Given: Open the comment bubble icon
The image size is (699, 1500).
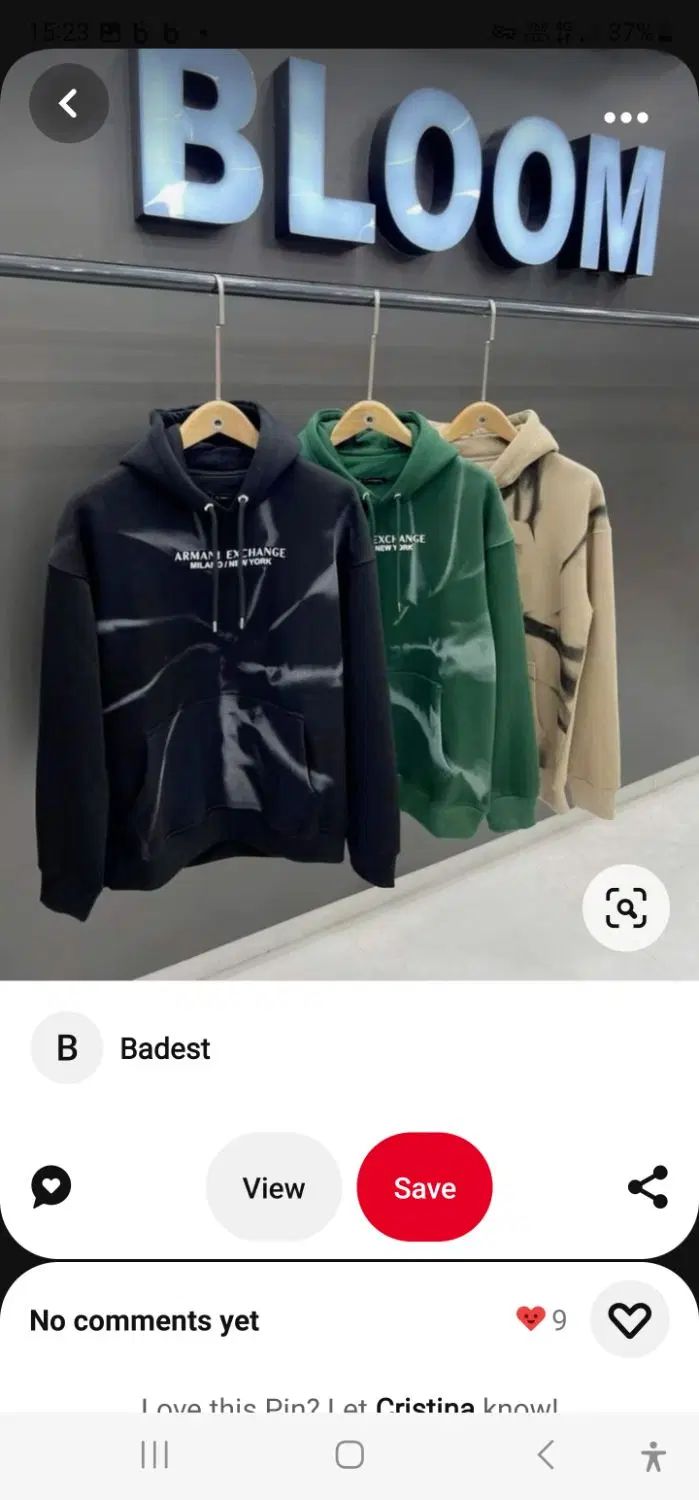Looking at the screenshot, I should tap(51, 1187).
